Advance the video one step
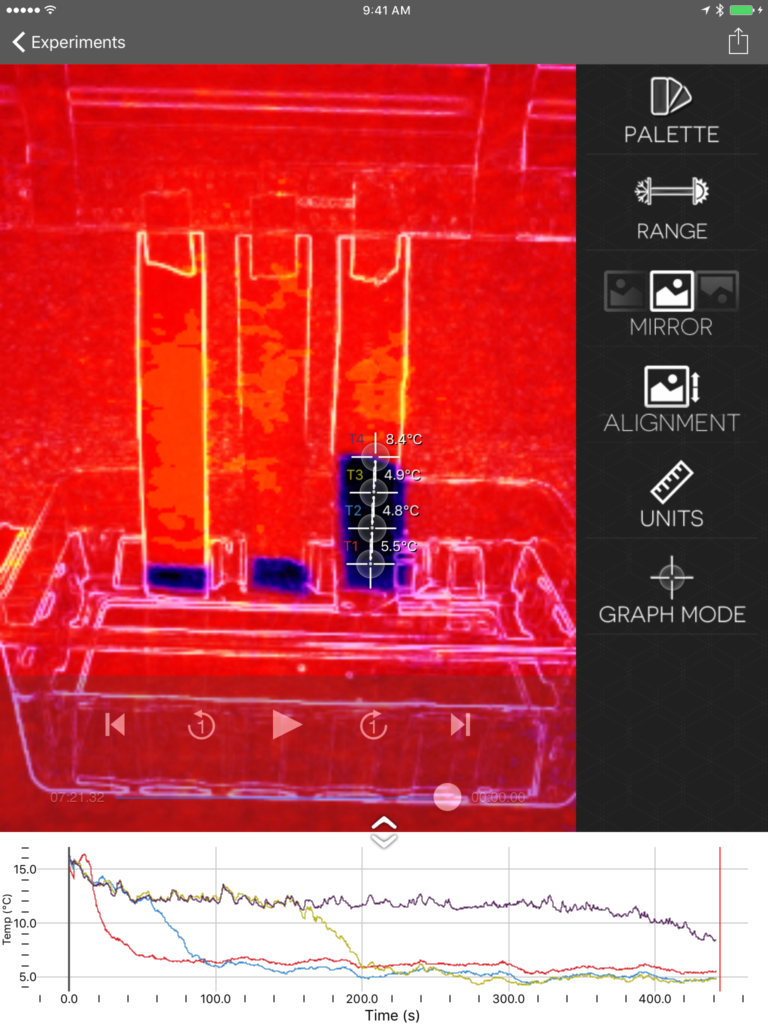 [373, 725]
